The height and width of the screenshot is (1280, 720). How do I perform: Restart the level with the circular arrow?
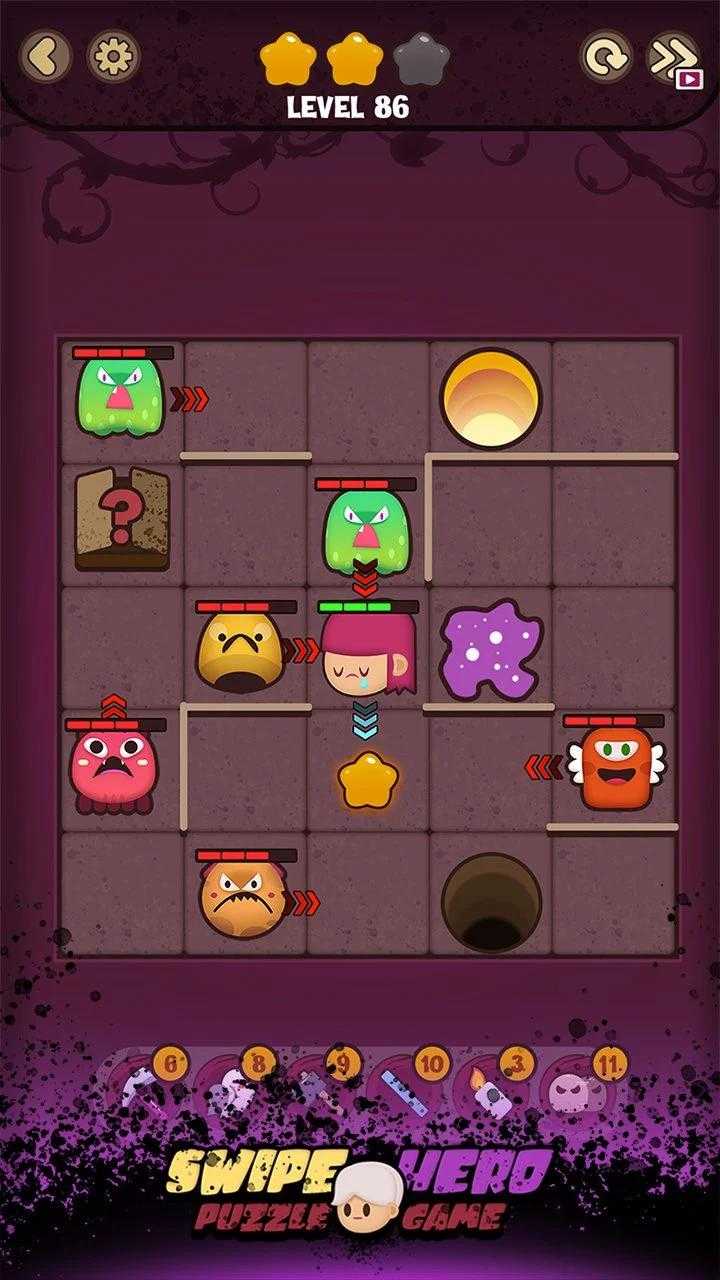(606, 56)
